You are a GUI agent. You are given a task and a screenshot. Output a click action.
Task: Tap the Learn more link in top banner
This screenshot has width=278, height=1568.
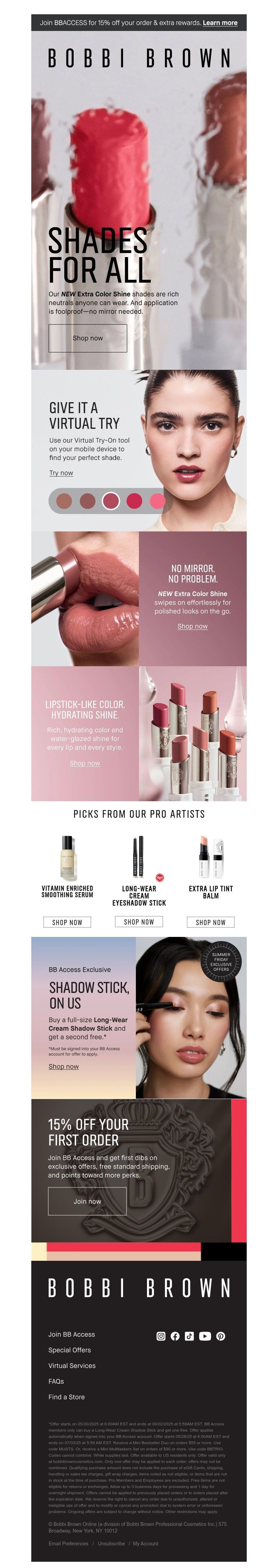coord(220,23)
